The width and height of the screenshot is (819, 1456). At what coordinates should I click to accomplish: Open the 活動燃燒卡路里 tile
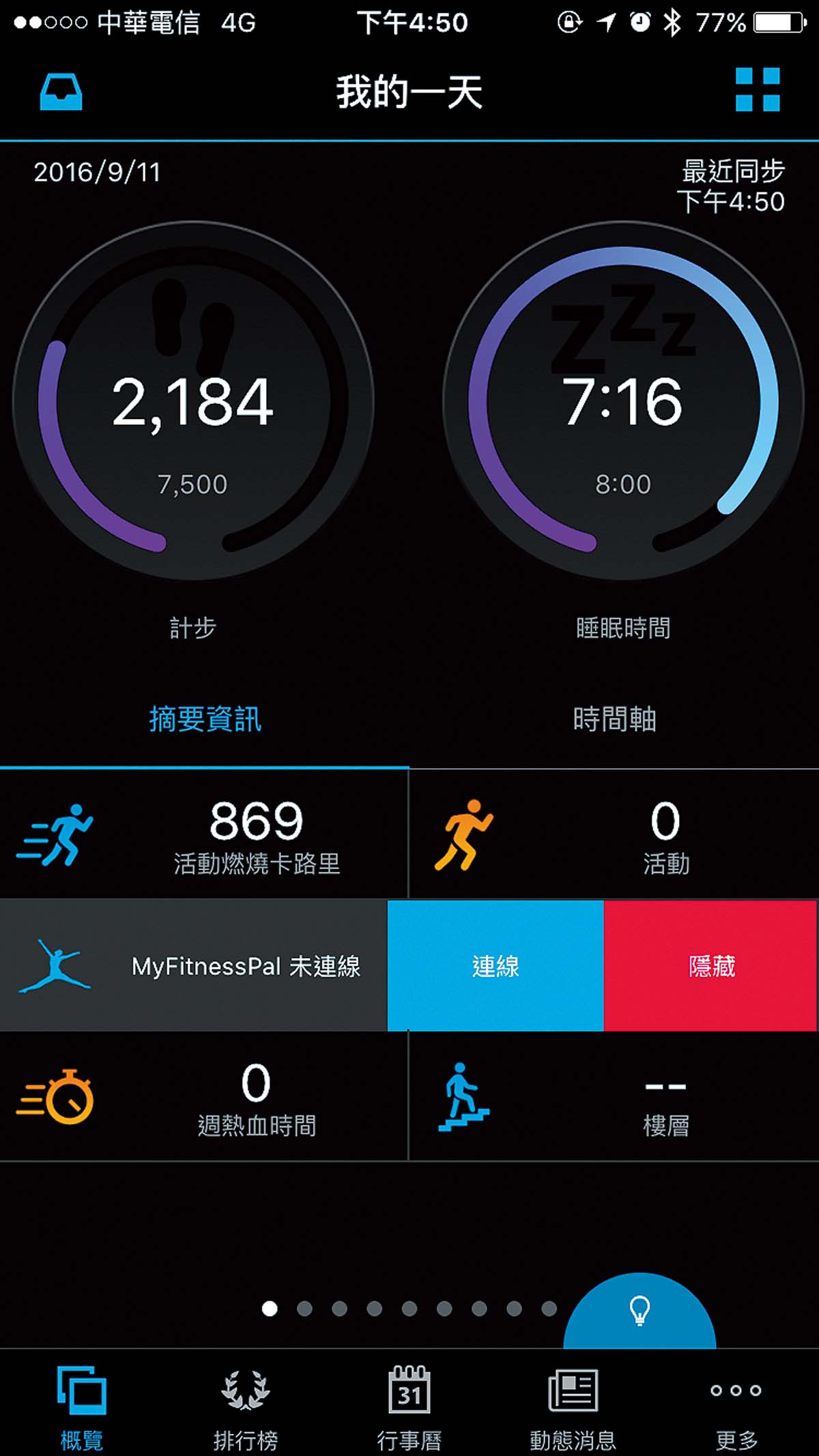click(x=205, y=835)
